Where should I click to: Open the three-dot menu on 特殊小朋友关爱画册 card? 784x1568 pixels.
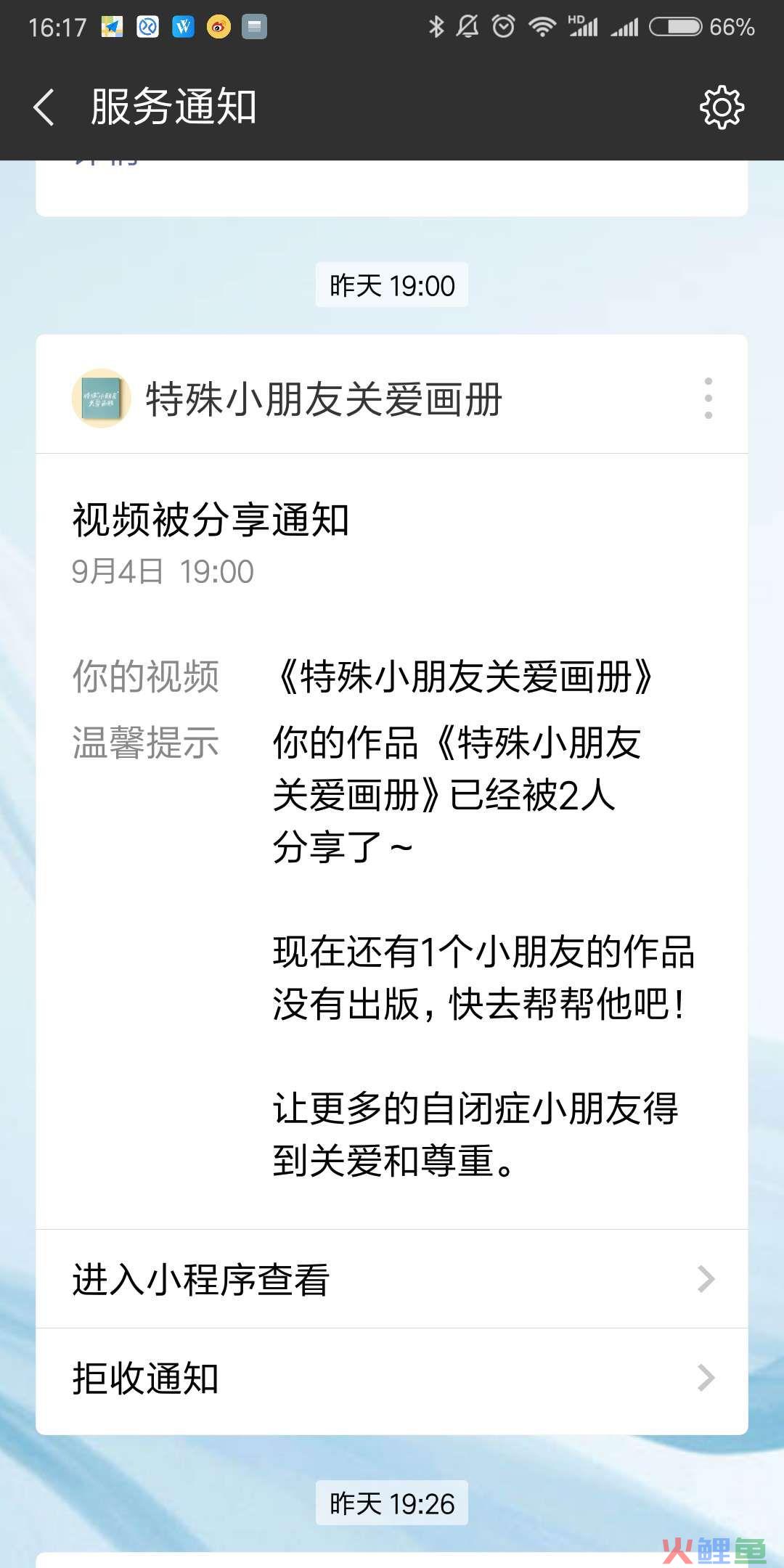tap(708, 398)
